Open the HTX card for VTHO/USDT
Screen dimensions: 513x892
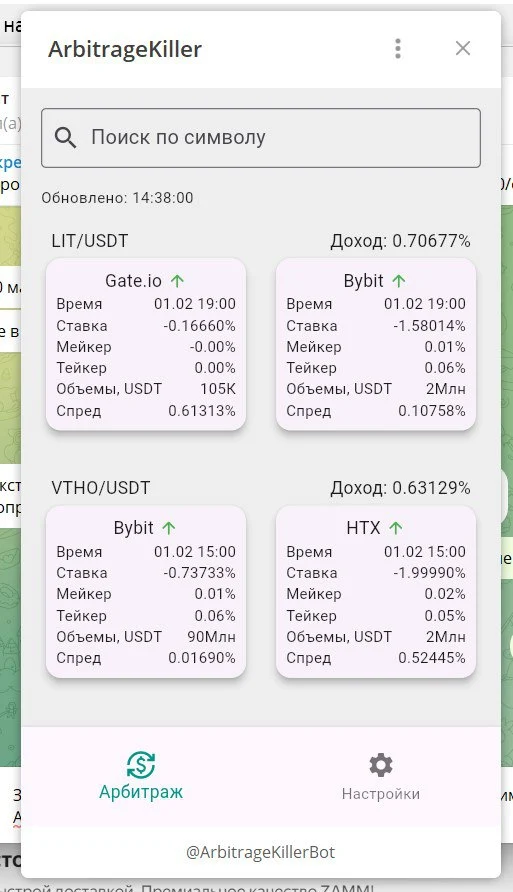376,592
